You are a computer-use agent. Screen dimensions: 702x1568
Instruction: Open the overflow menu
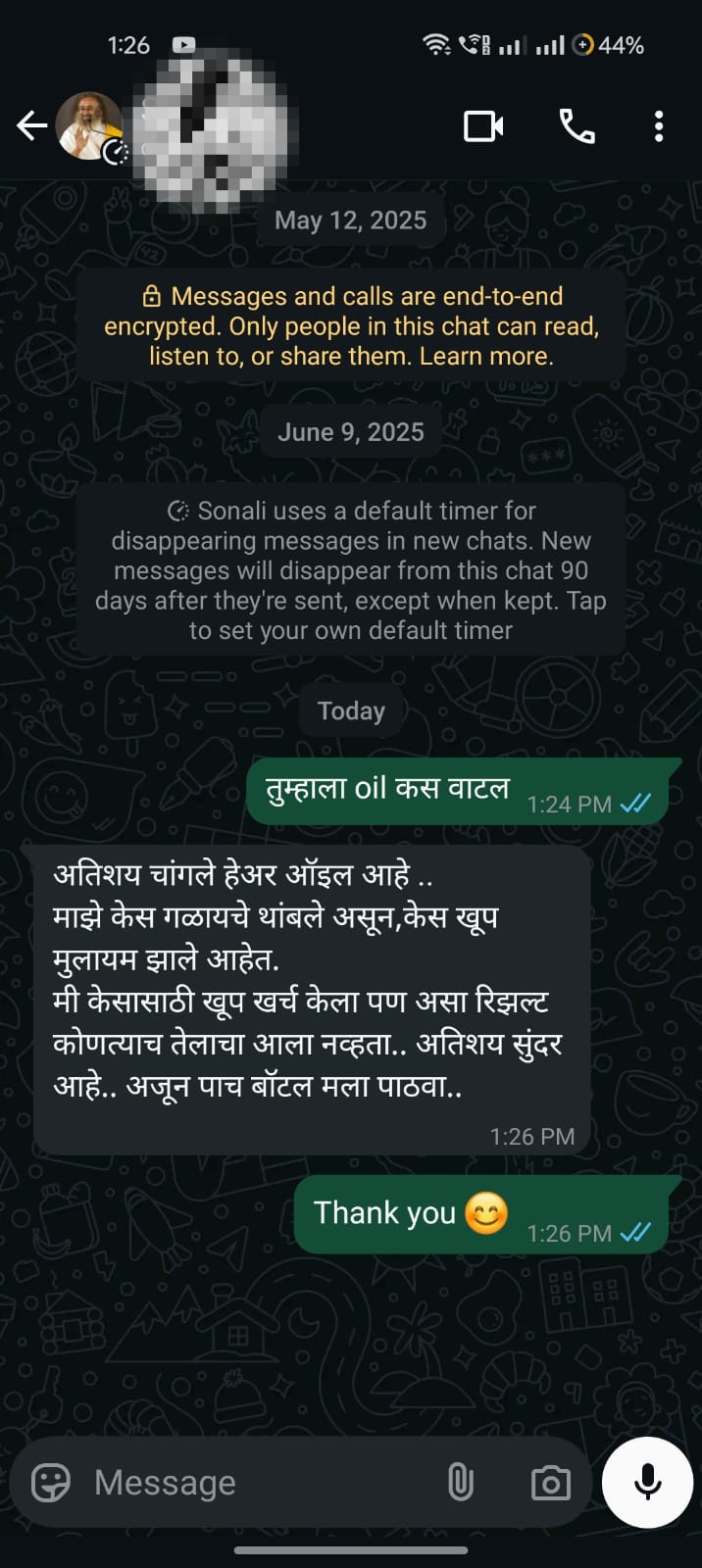[658, 126]
